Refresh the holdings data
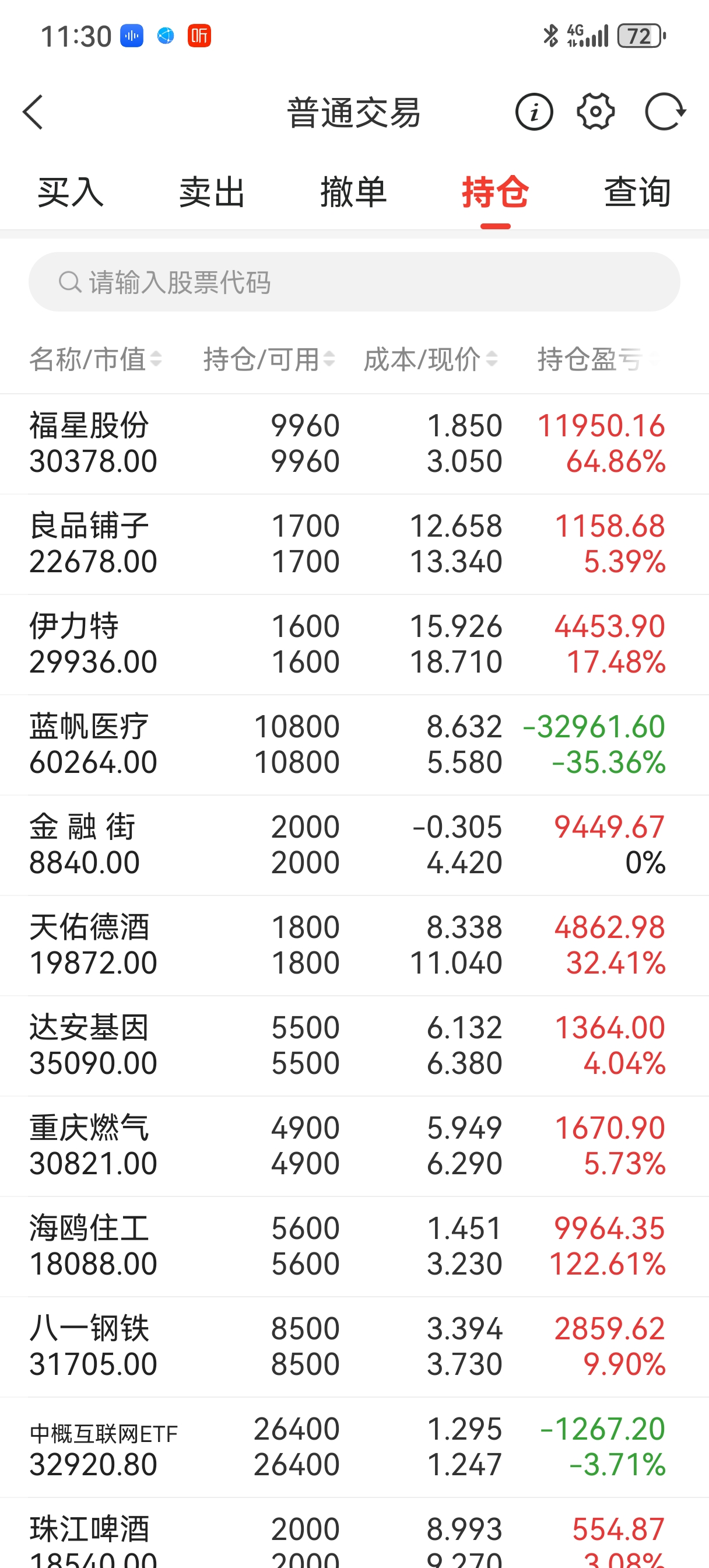The image size is (709, 1568). [x=665, y=112]
